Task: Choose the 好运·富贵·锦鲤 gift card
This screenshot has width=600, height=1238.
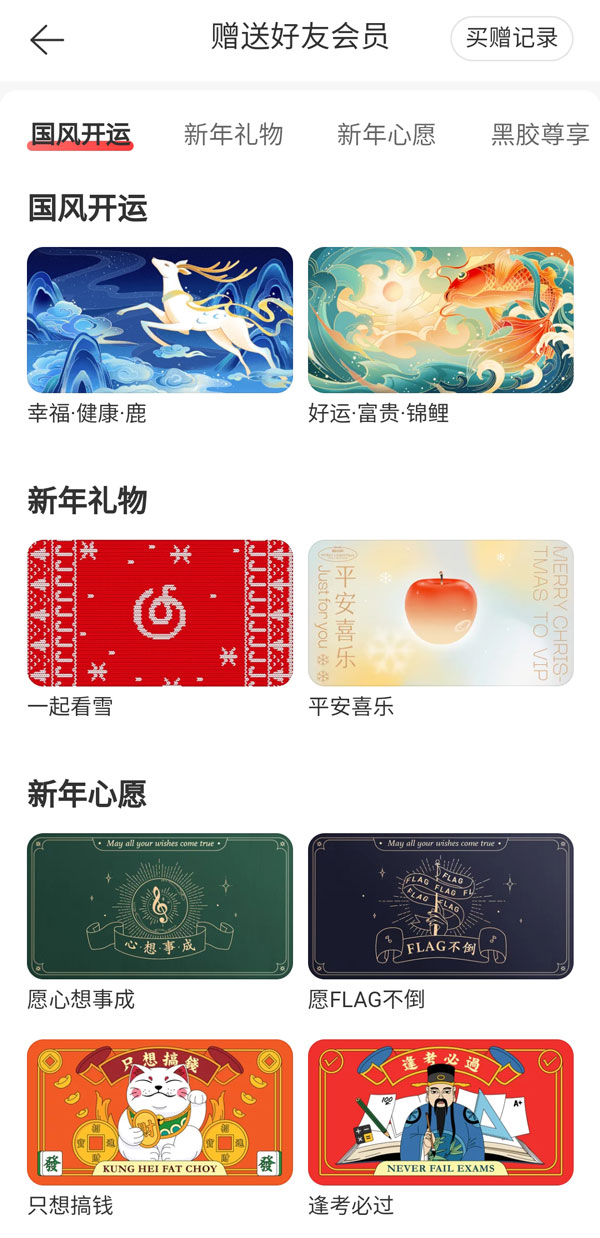Action: point(441,320)
